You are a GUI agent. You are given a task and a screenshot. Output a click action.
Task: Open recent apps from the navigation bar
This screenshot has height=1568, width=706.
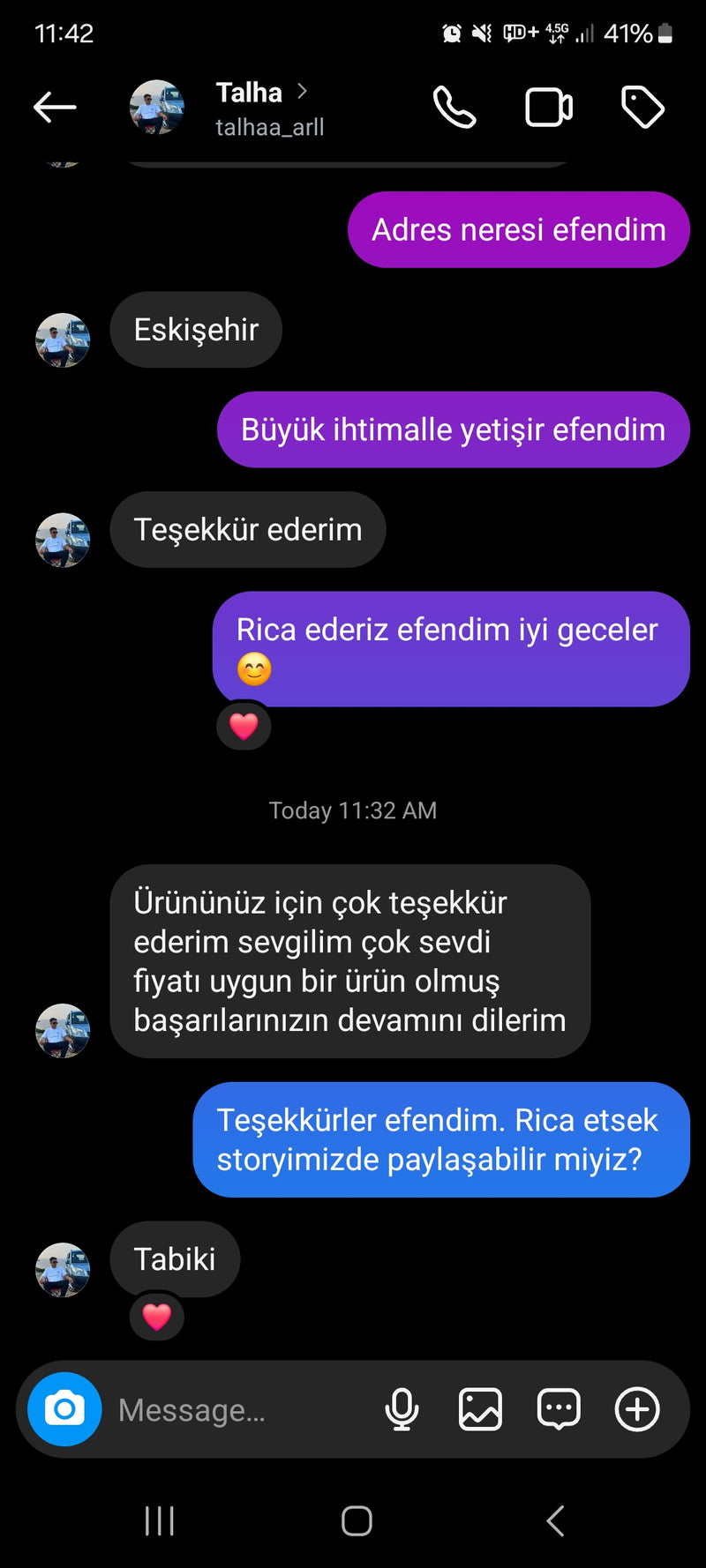click(159, 1520)
